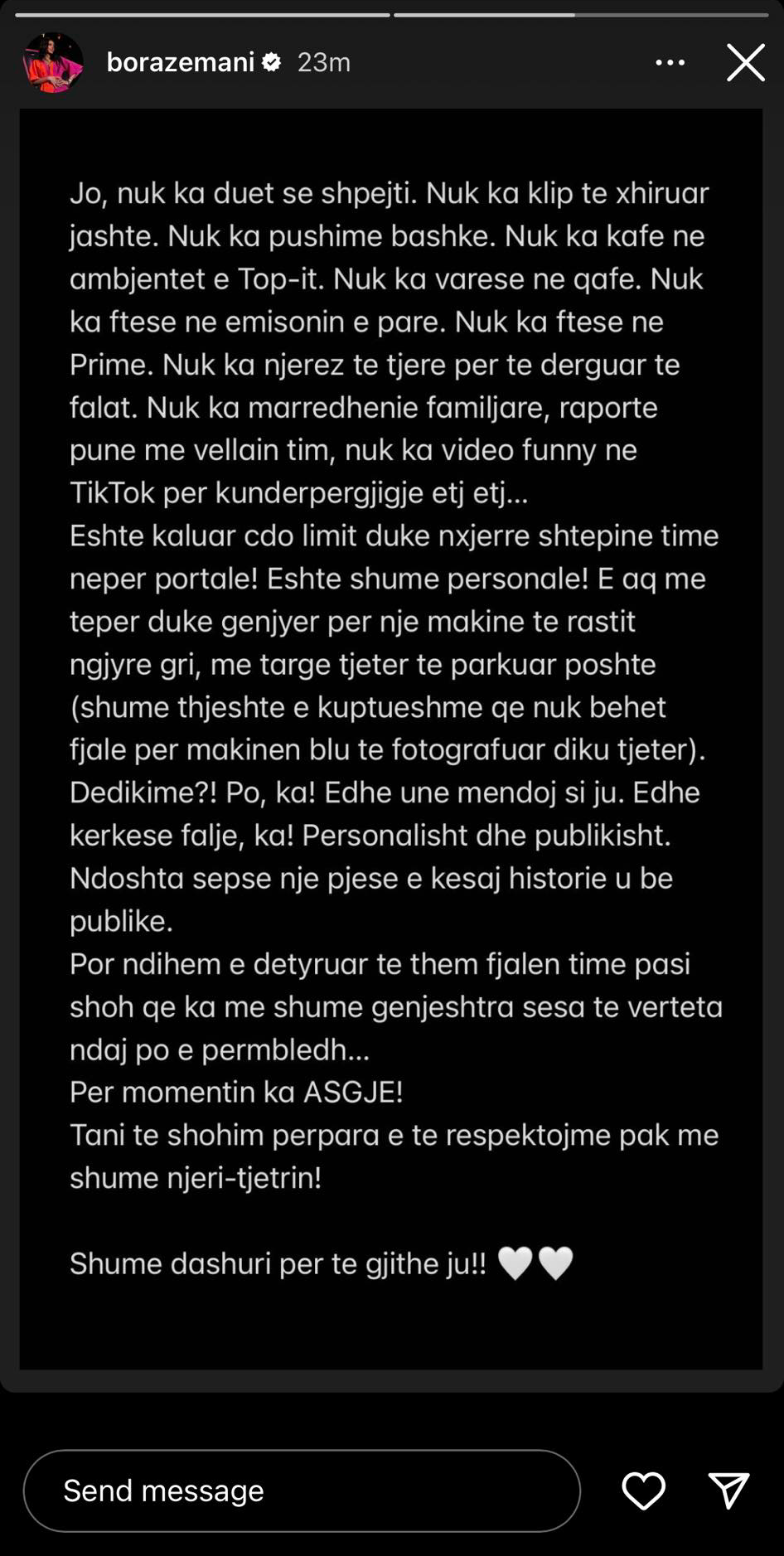784x1556 pixels.
Task: Open the three-dot story options menu
Action: click(670, 62)
